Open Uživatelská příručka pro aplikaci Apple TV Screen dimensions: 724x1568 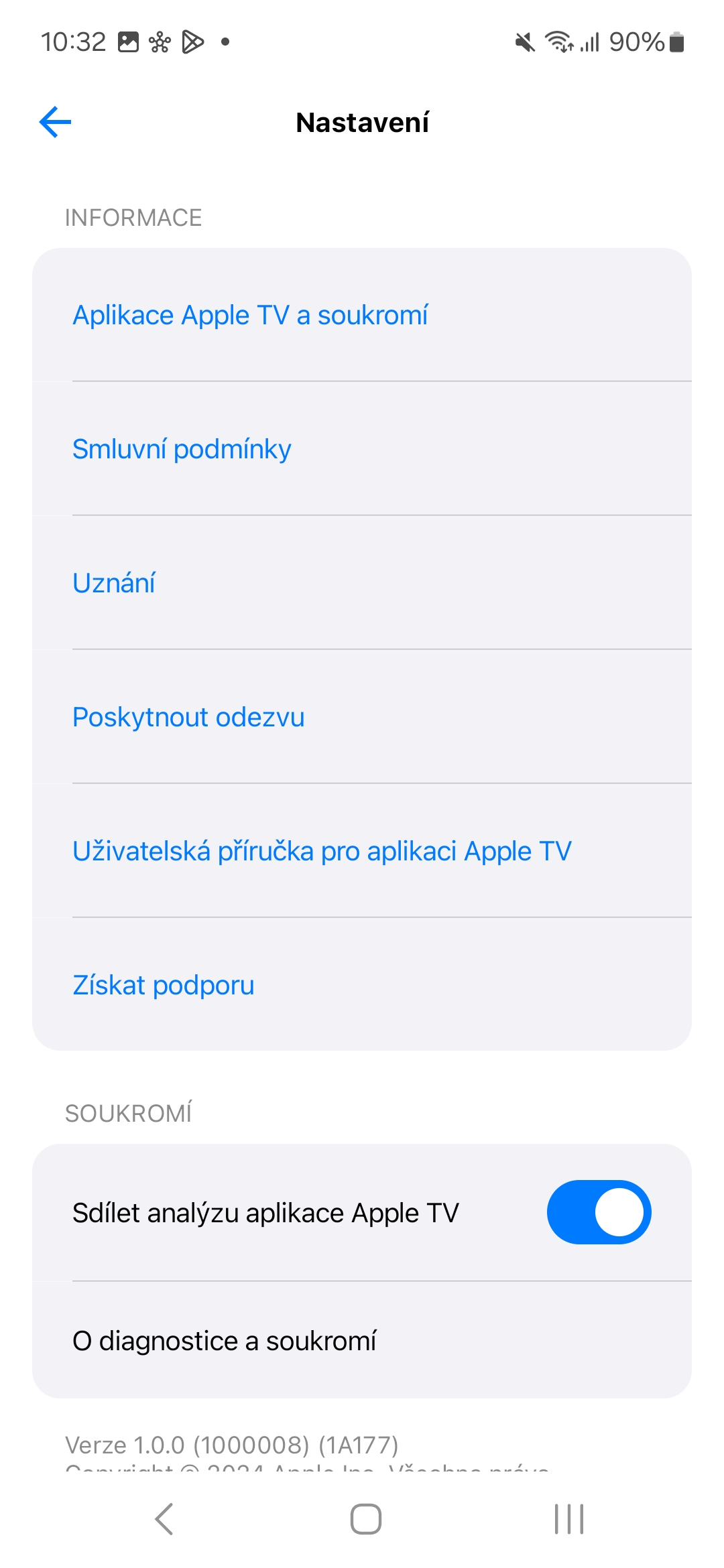click(362, 850)
